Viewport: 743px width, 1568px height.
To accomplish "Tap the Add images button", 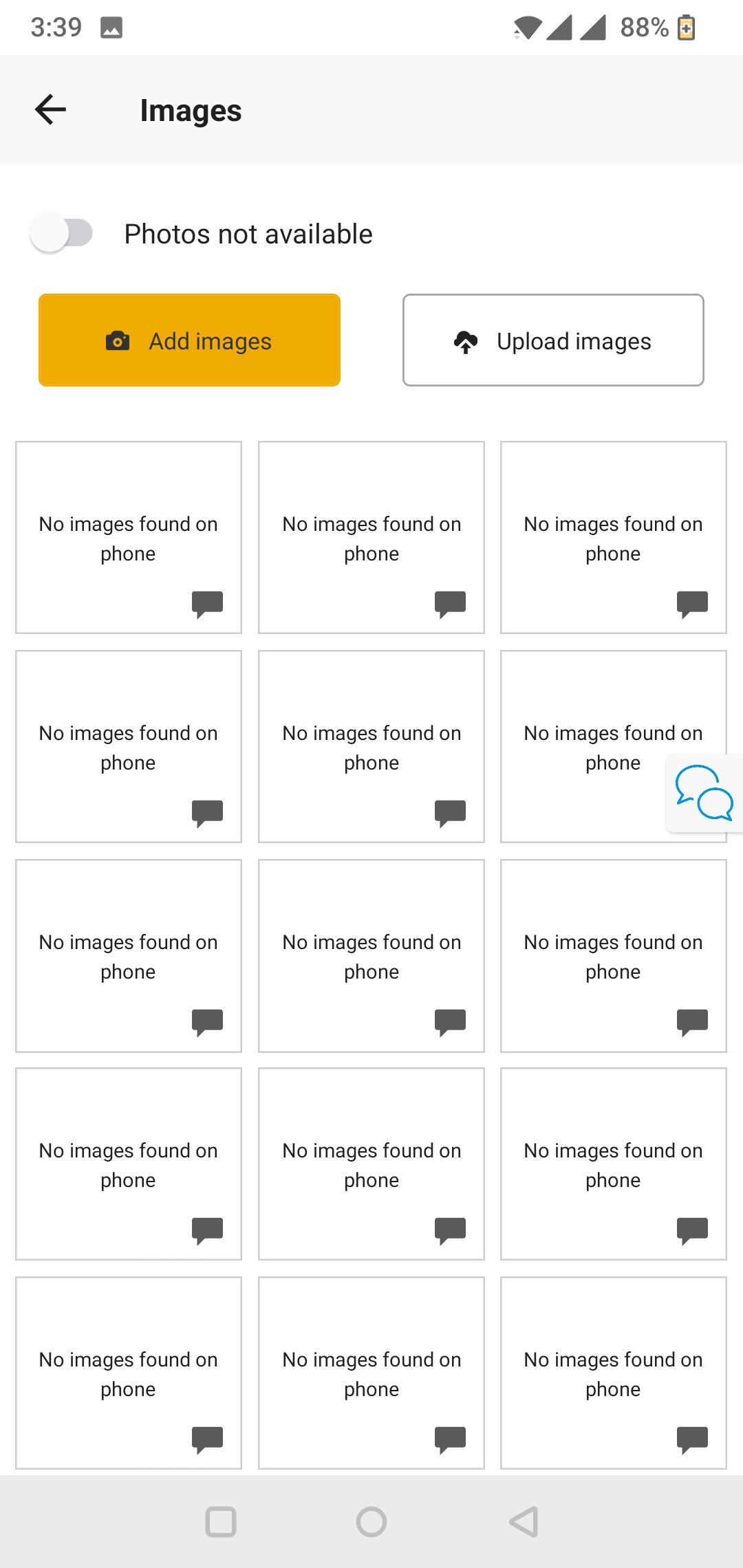I will (189, 340).
